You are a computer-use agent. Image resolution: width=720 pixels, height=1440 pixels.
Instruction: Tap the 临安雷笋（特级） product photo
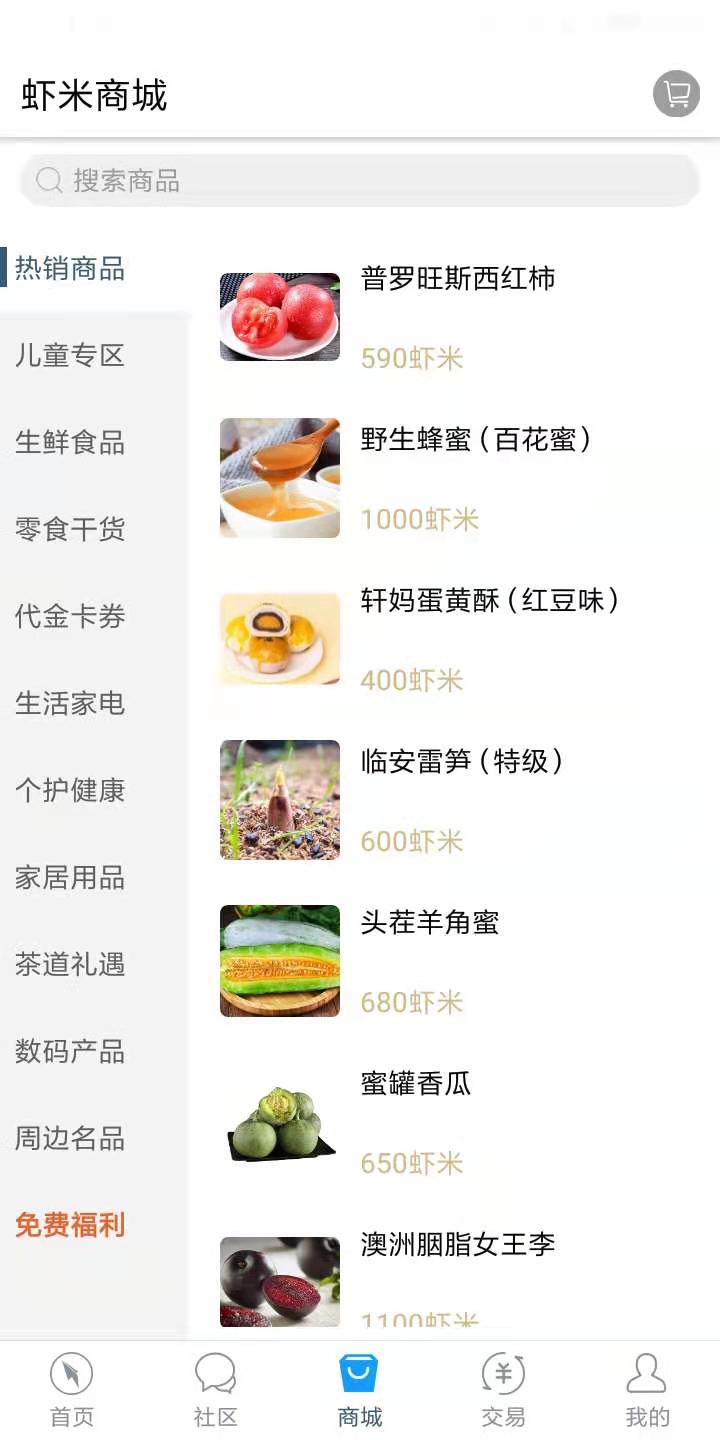click(279, 799)
